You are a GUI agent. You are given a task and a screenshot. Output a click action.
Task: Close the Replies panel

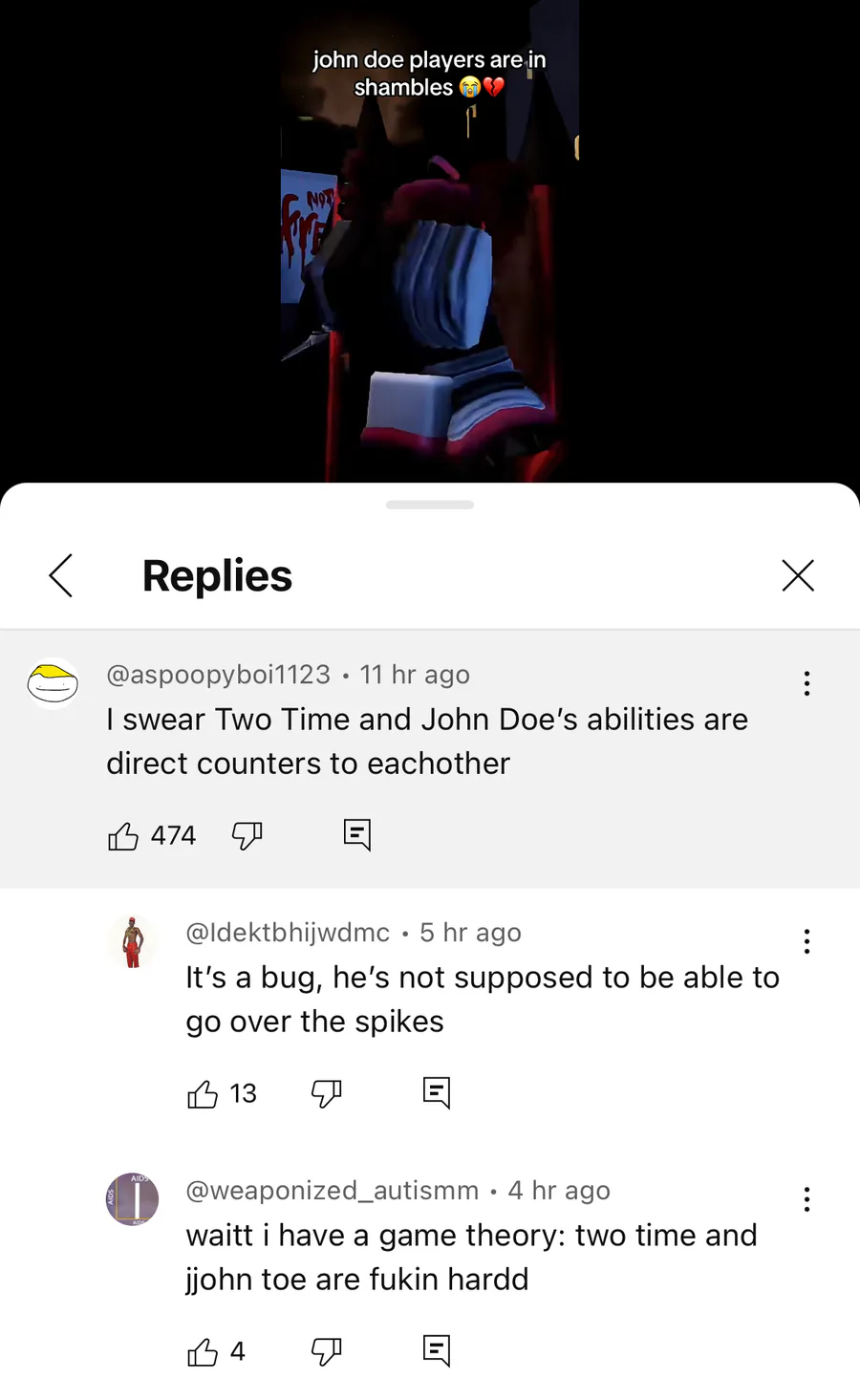click(798, 575)
